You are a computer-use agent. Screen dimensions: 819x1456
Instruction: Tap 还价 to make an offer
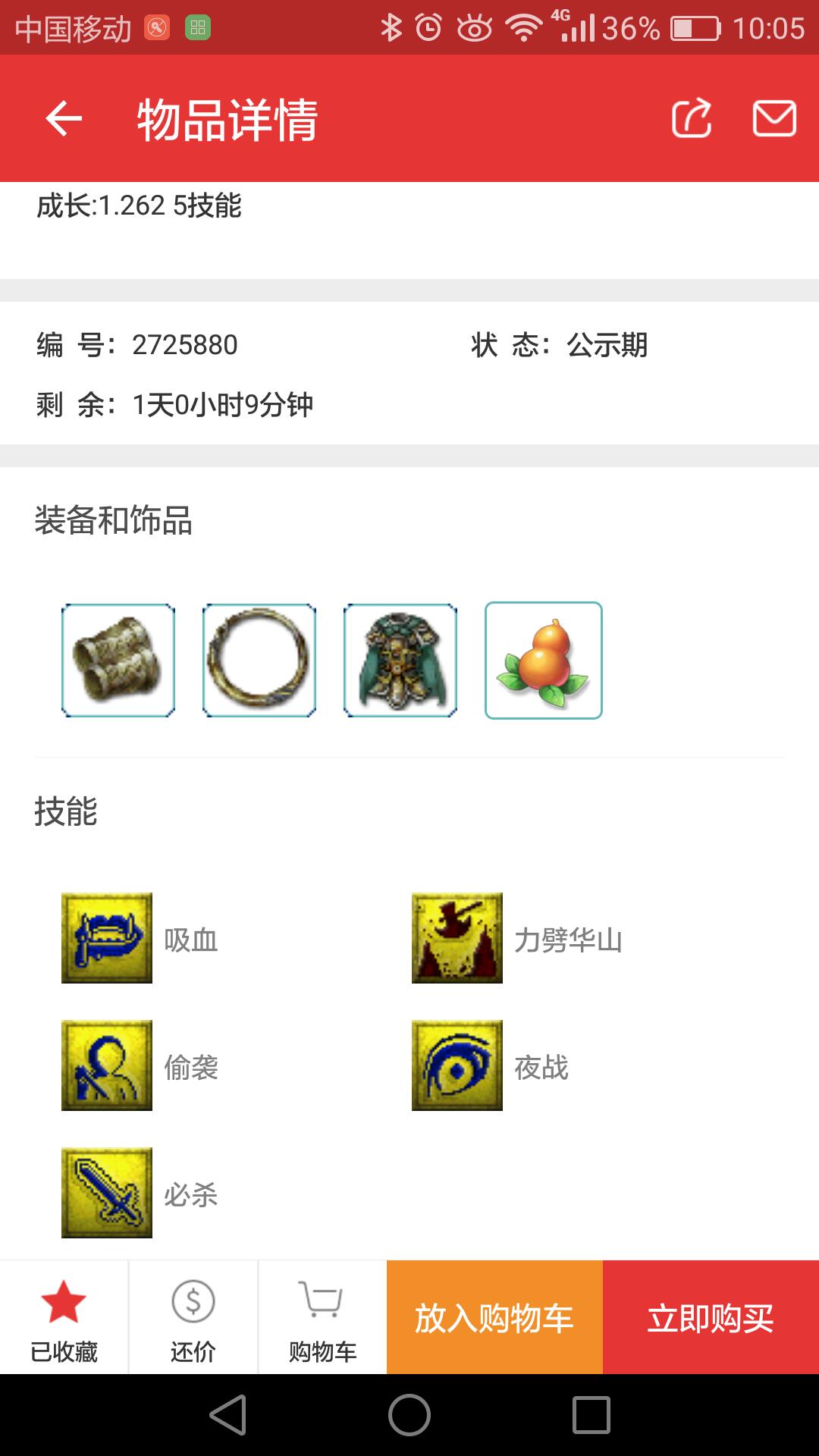click(x=193, y=1318)
